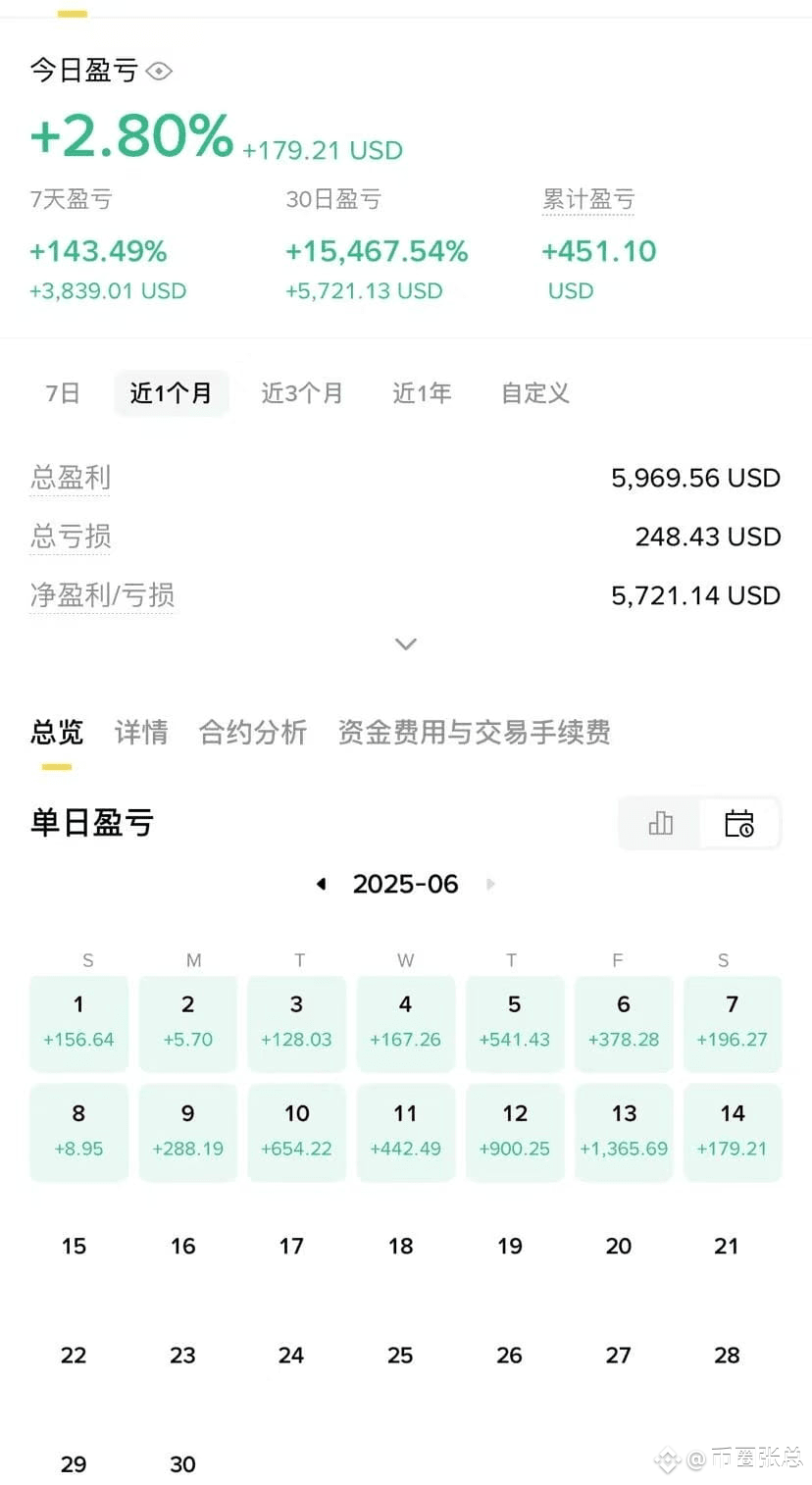This screenshot has height=1485, width=812.
Task: Go to the previous month from 2025-06
Action: [321, 884]
